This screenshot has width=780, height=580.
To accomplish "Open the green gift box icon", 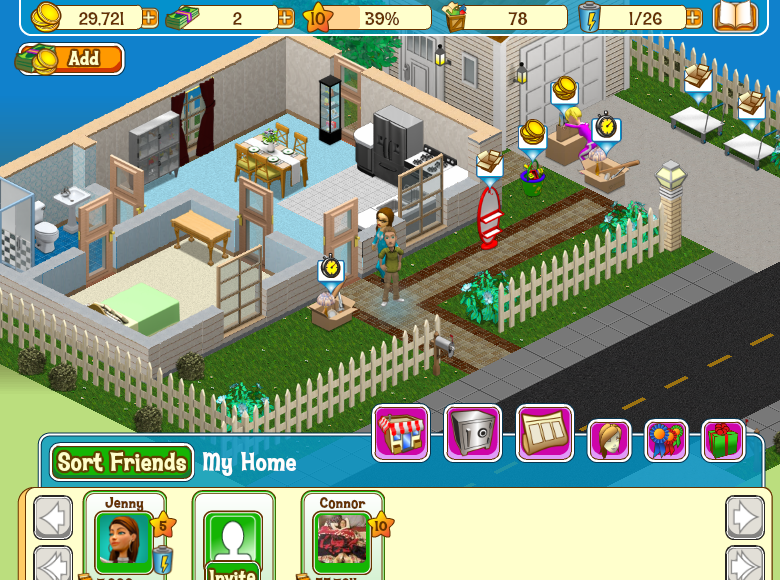I will pyautogui.click(x=723, y=441).
